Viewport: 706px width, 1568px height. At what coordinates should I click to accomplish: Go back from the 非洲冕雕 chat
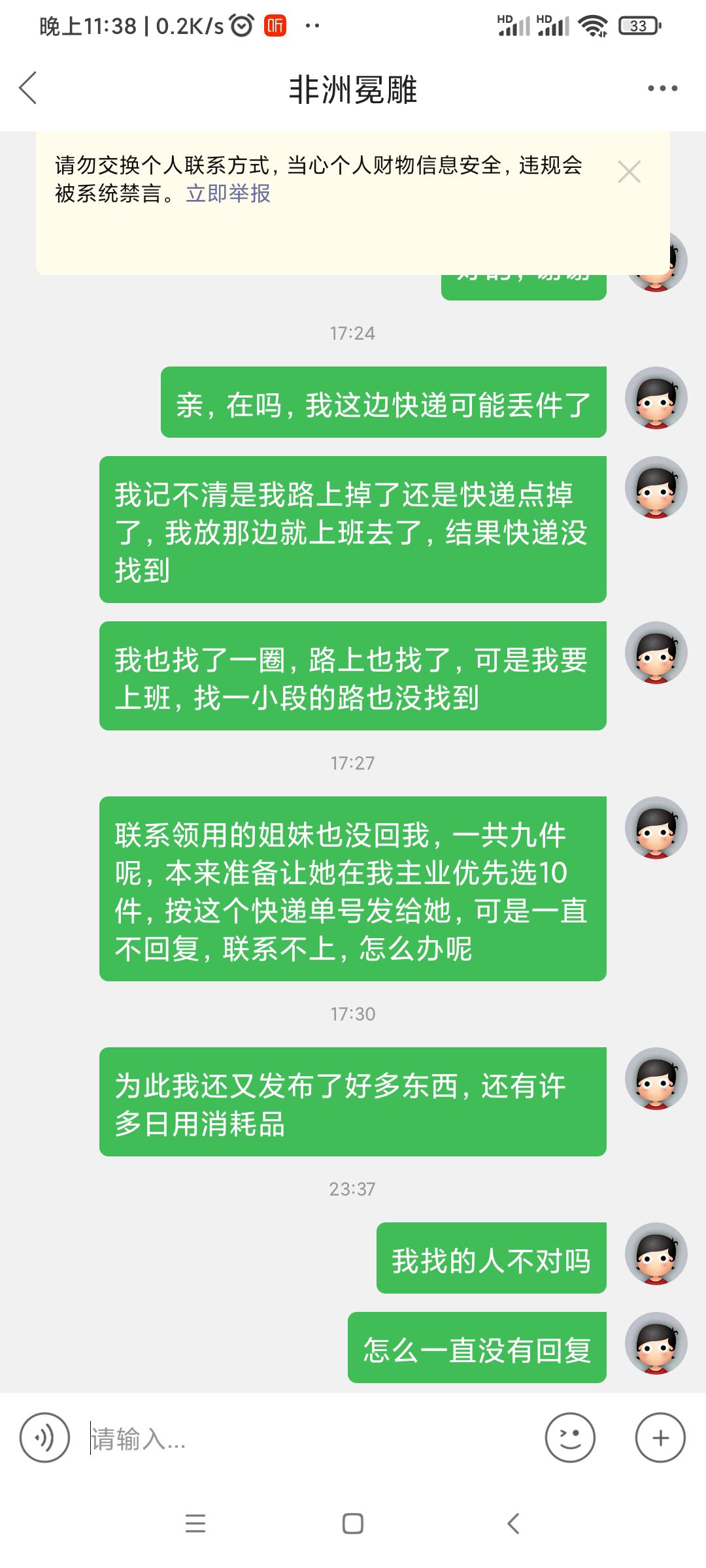pos(28,88)
